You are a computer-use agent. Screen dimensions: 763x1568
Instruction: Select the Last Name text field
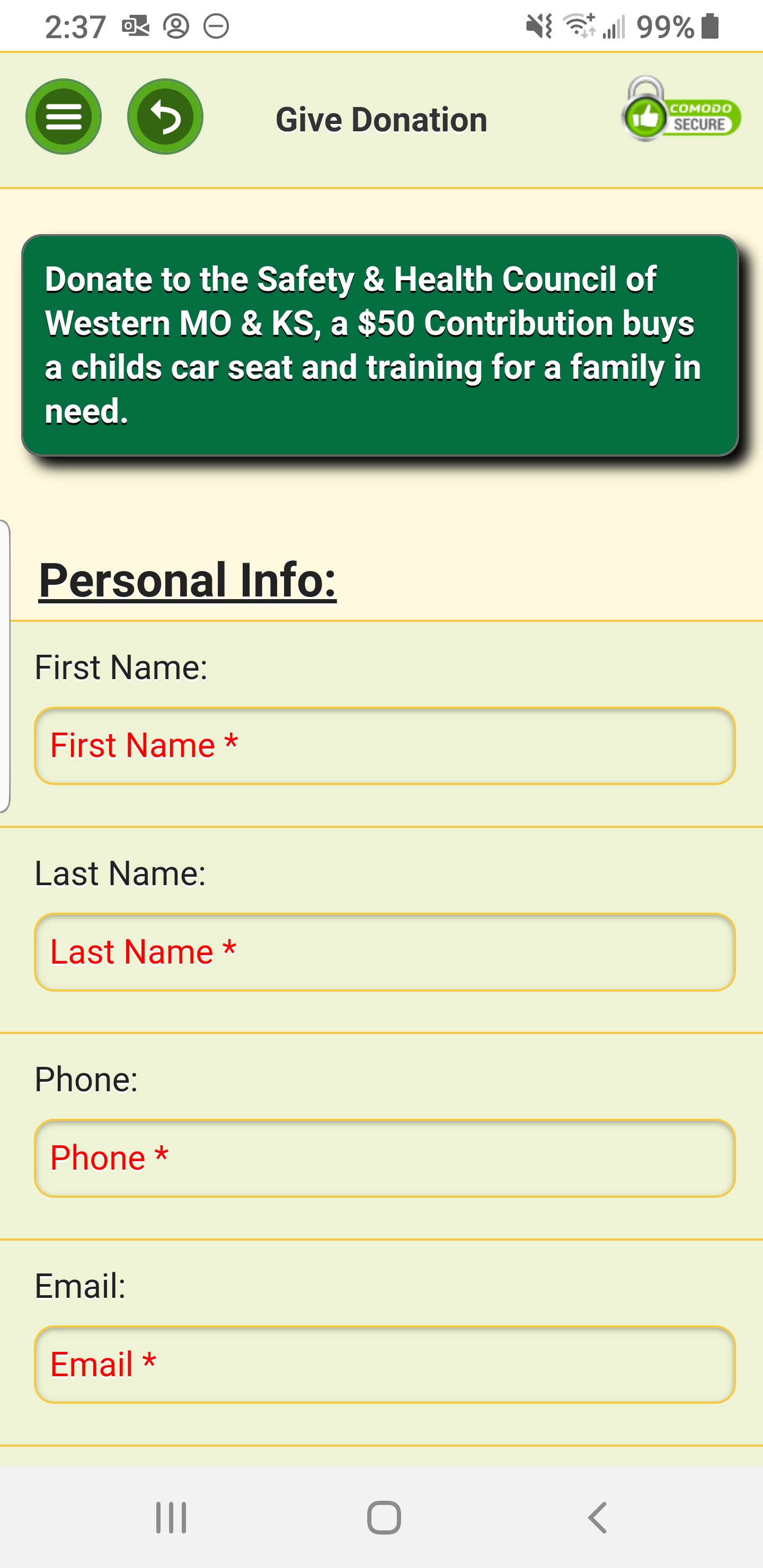[x=384, y=952]
